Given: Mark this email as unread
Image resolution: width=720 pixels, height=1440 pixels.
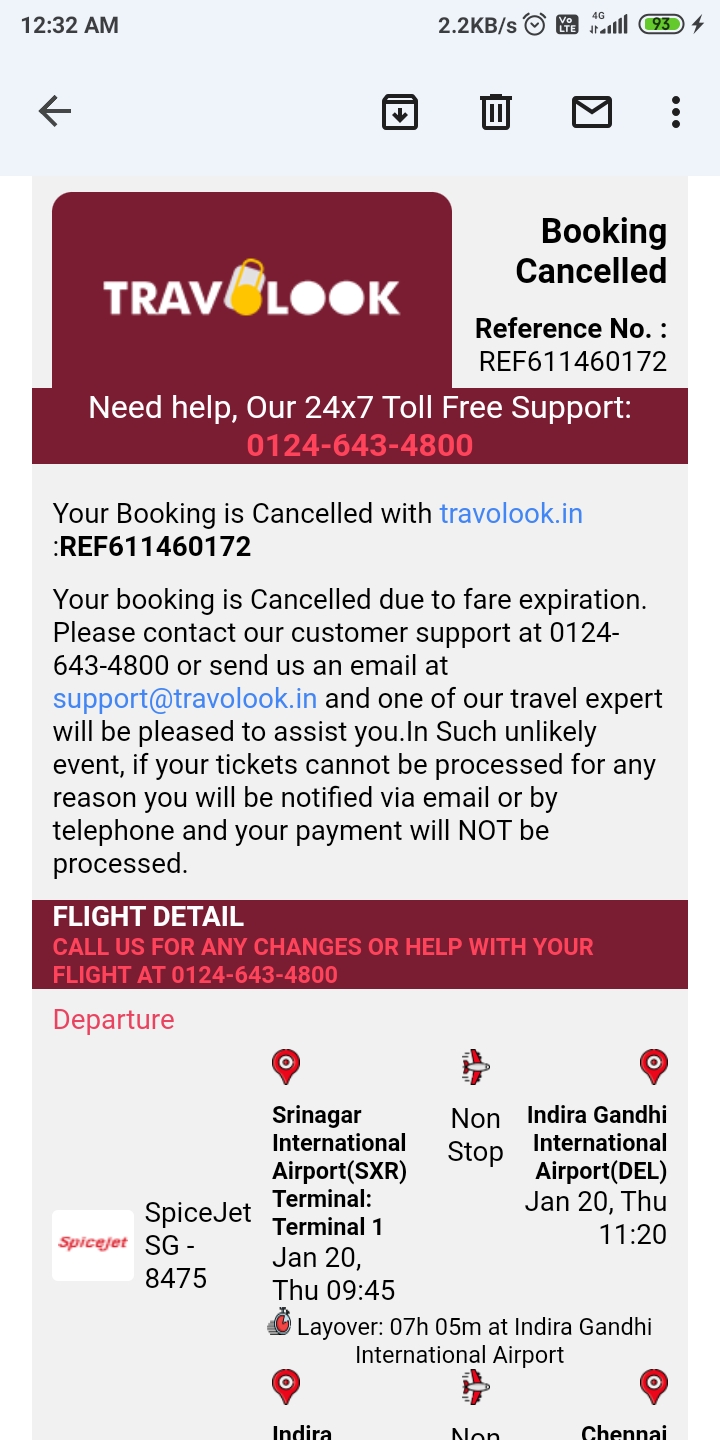Looking at the screenshot, I should [x=591, y=112].
